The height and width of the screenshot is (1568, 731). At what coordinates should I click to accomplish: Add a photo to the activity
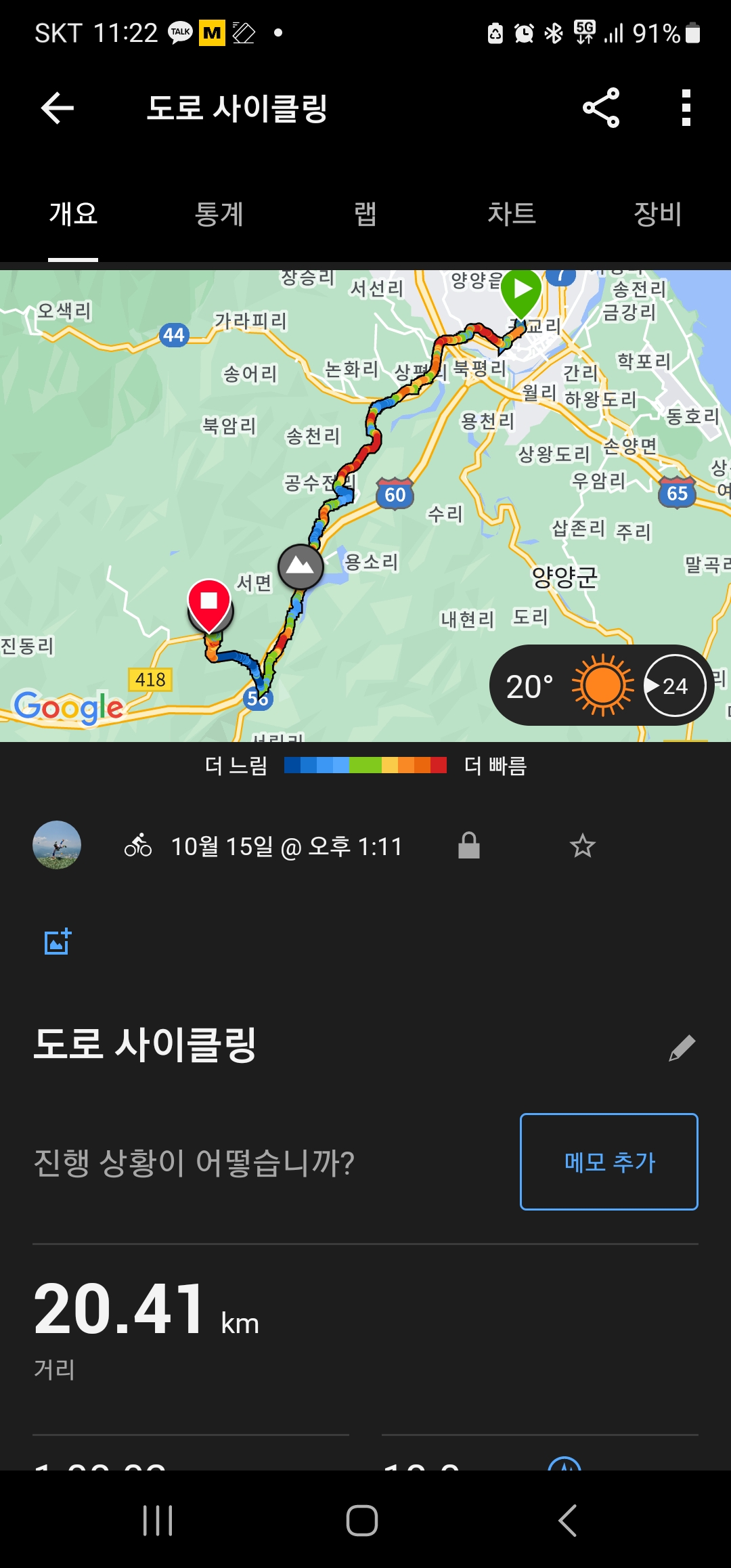click(58, 942)
